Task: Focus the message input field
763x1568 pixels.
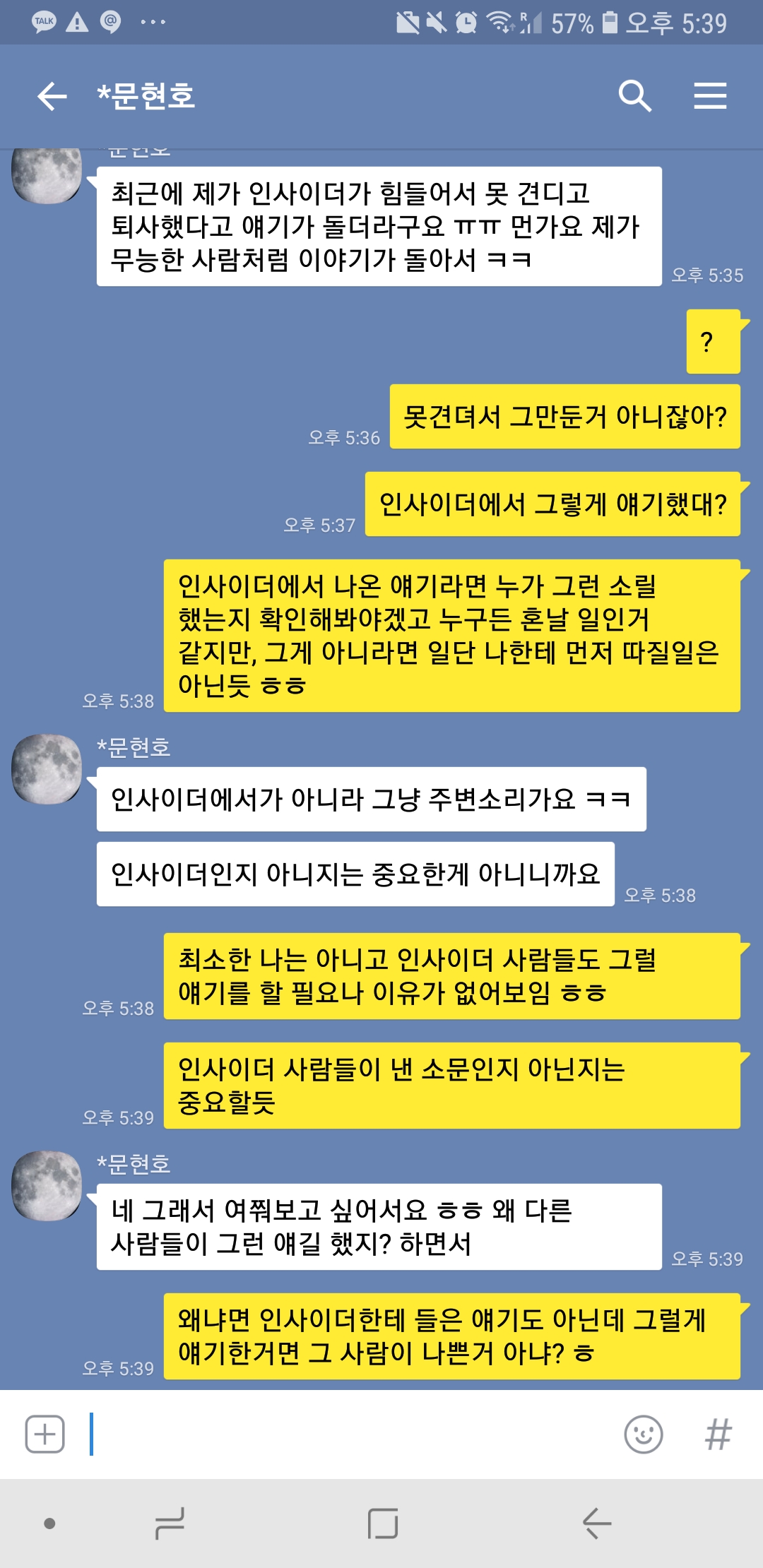Action: (x=353, y=1435)
